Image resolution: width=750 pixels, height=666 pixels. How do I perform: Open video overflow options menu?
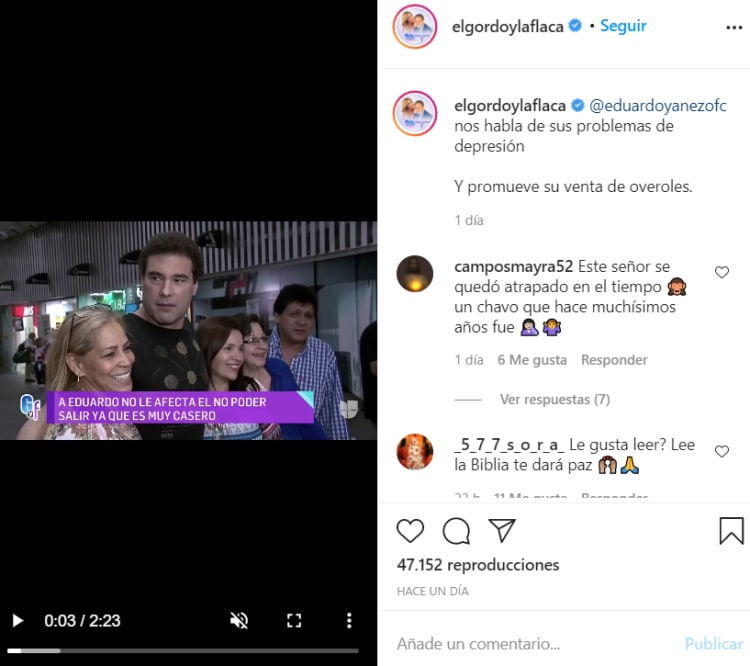(348, 621)
